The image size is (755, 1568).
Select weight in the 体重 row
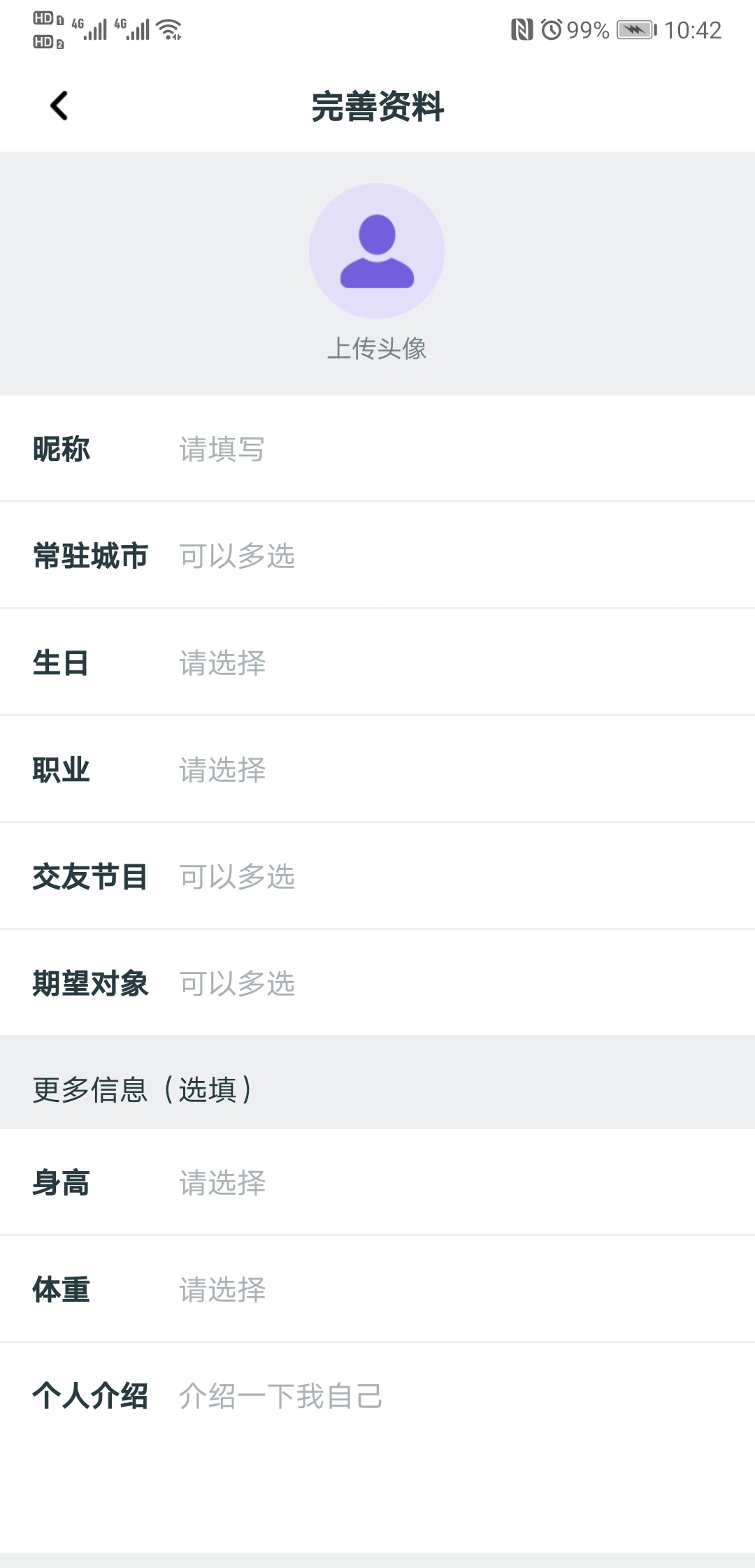[377, 1289]
